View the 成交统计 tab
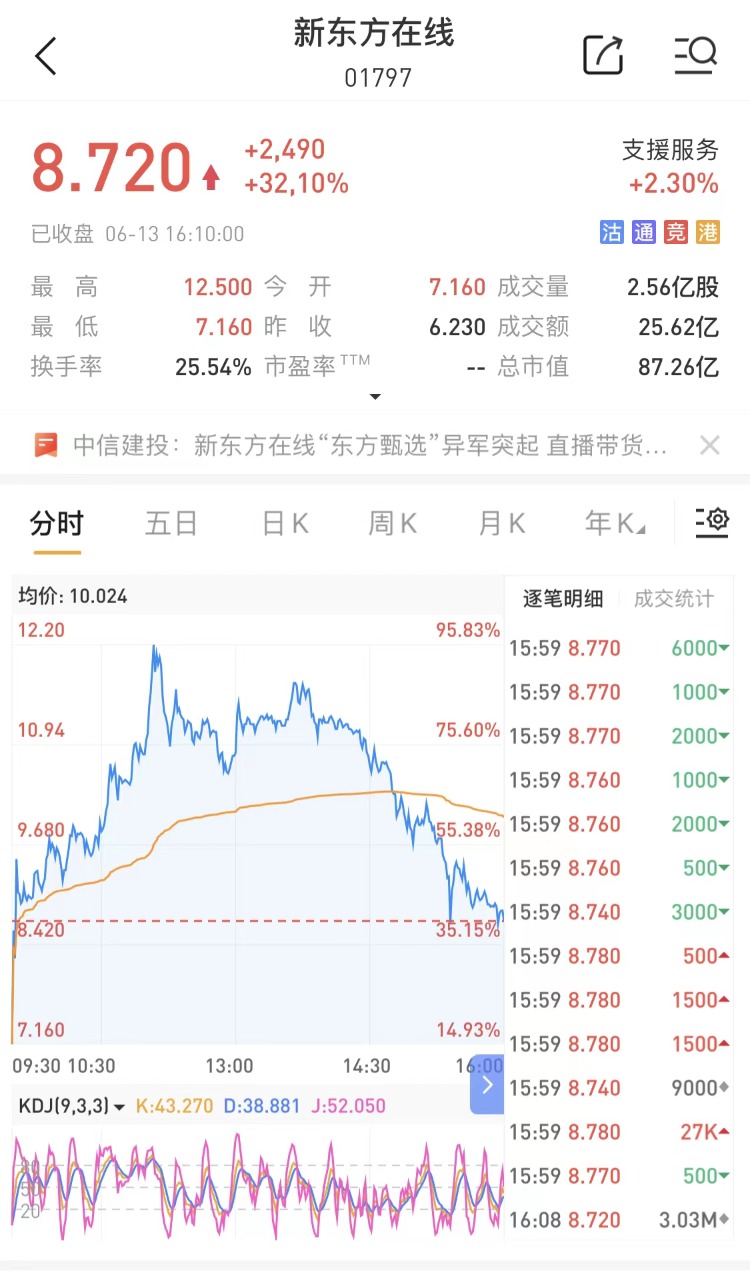 pyautogui.click(x=674, y=599)
